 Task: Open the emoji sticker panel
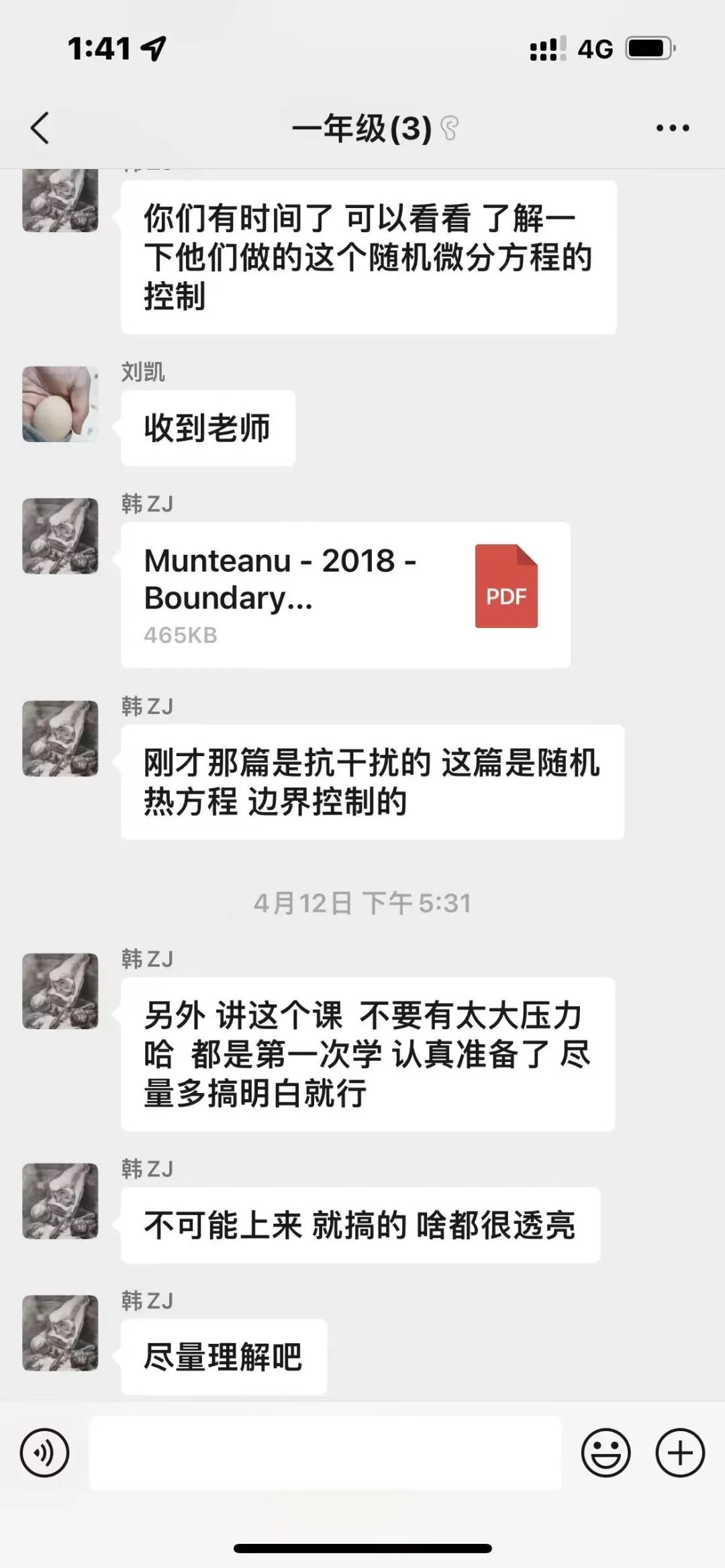606,1453
